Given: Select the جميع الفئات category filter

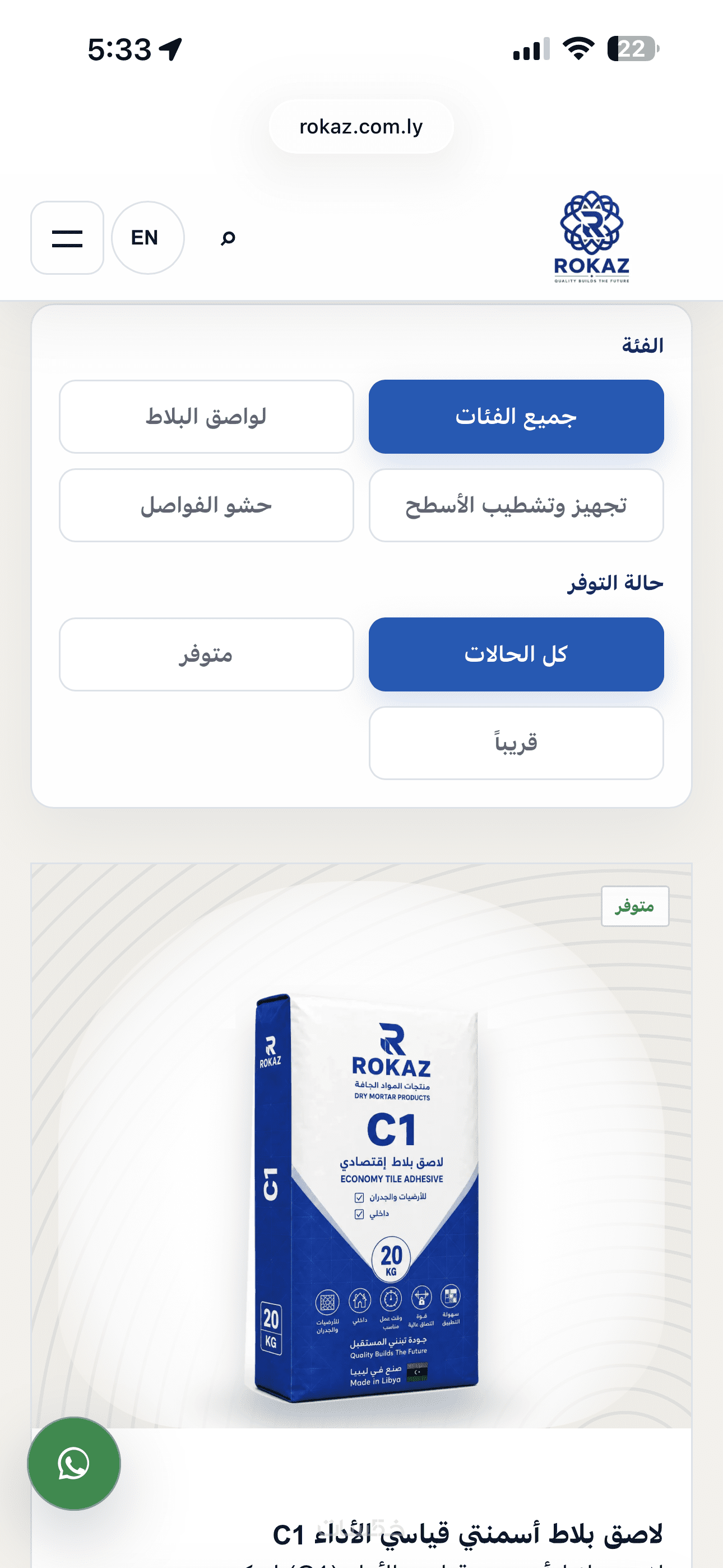Looking at the screenshot, I should click(x=516, y=417).
